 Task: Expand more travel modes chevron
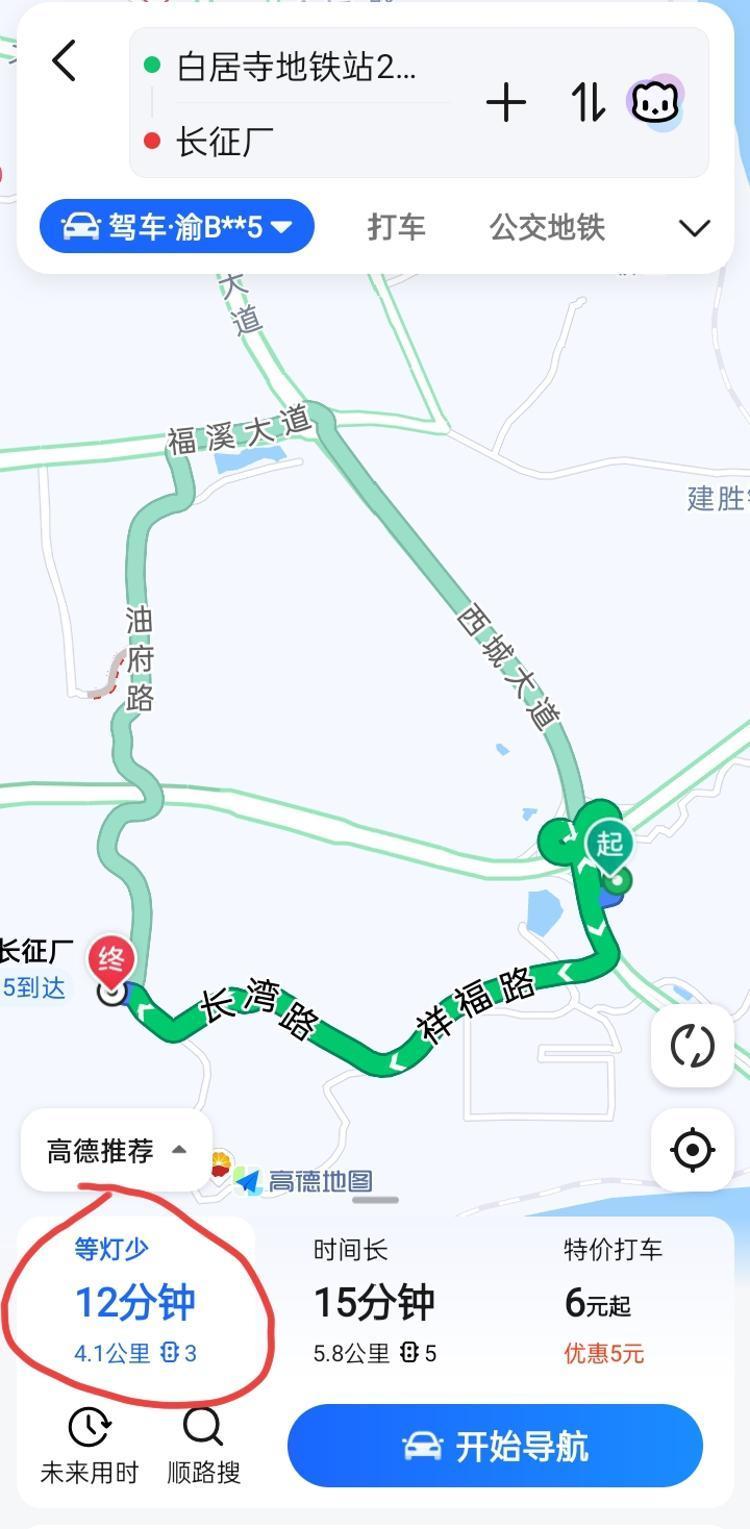point(694,228)
